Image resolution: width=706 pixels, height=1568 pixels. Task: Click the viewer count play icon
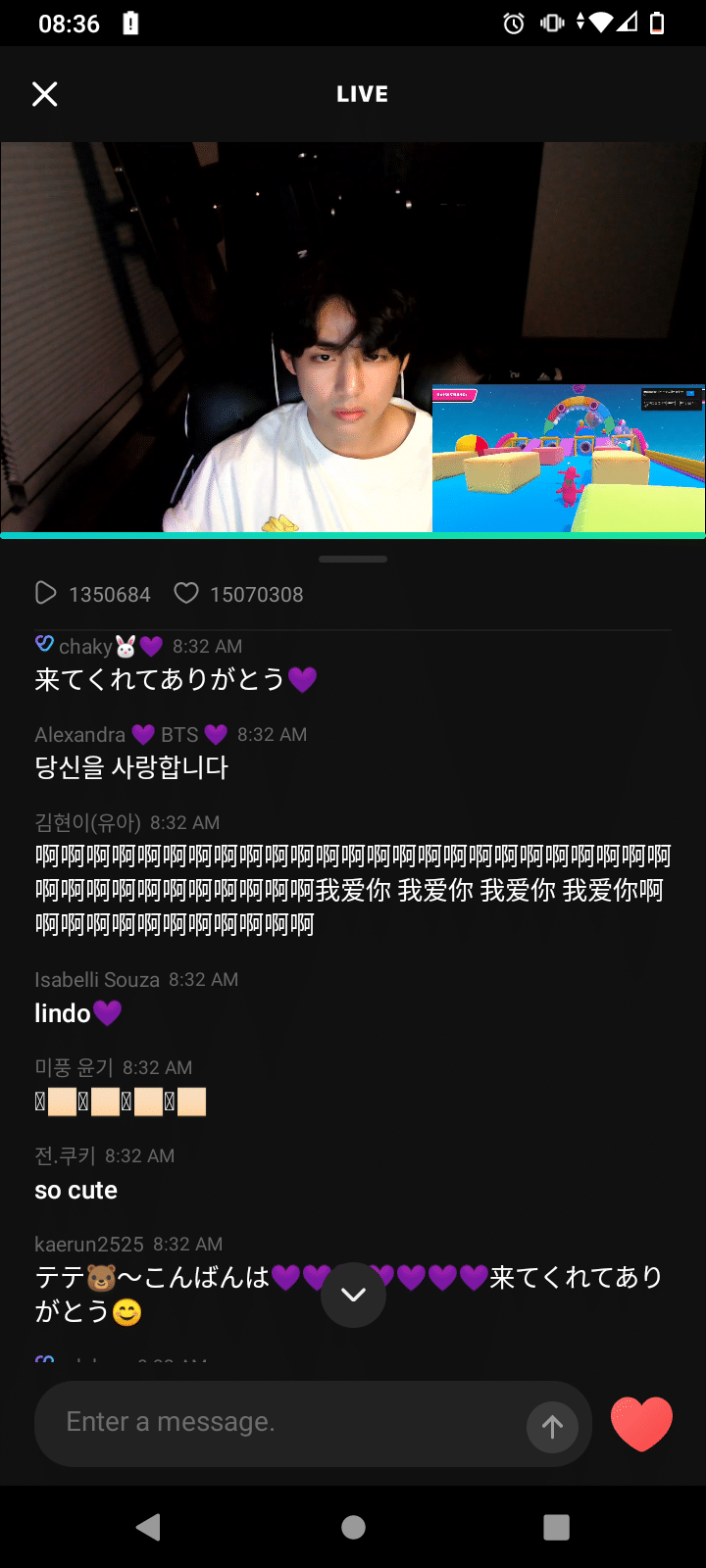45,593
